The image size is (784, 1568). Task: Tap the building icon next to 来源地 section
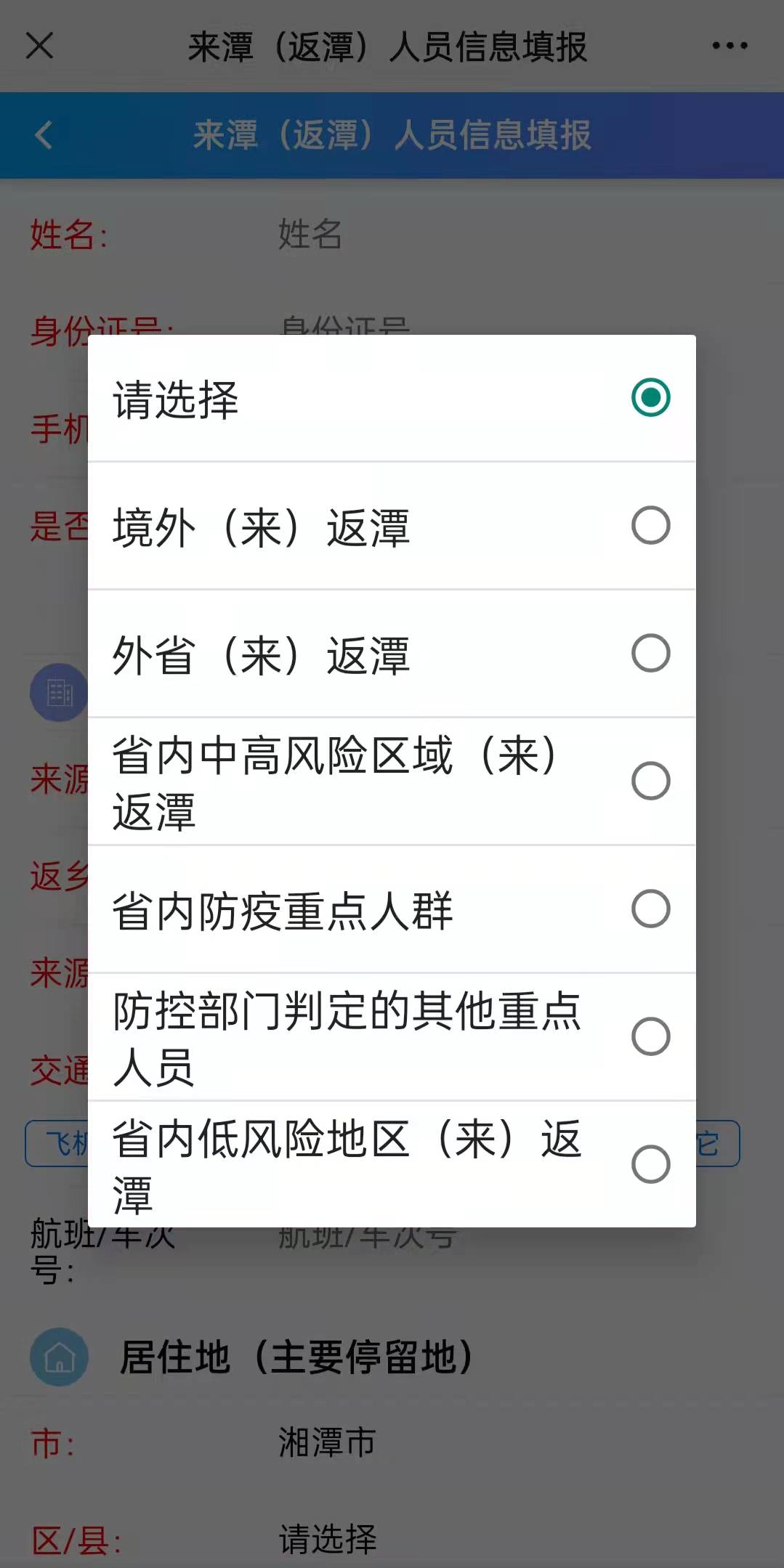tap(58, 692)
